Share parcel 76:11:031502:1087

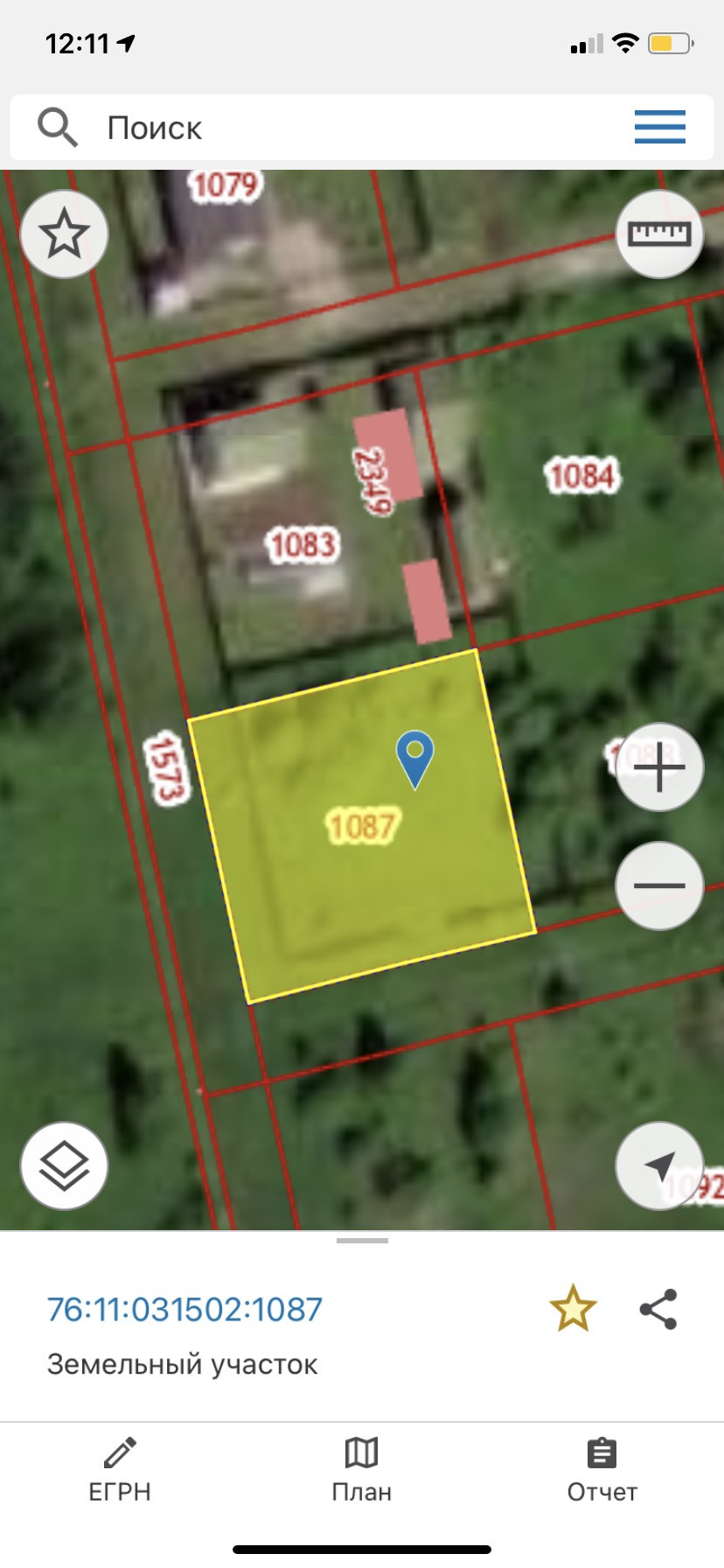pos(658,1309)
